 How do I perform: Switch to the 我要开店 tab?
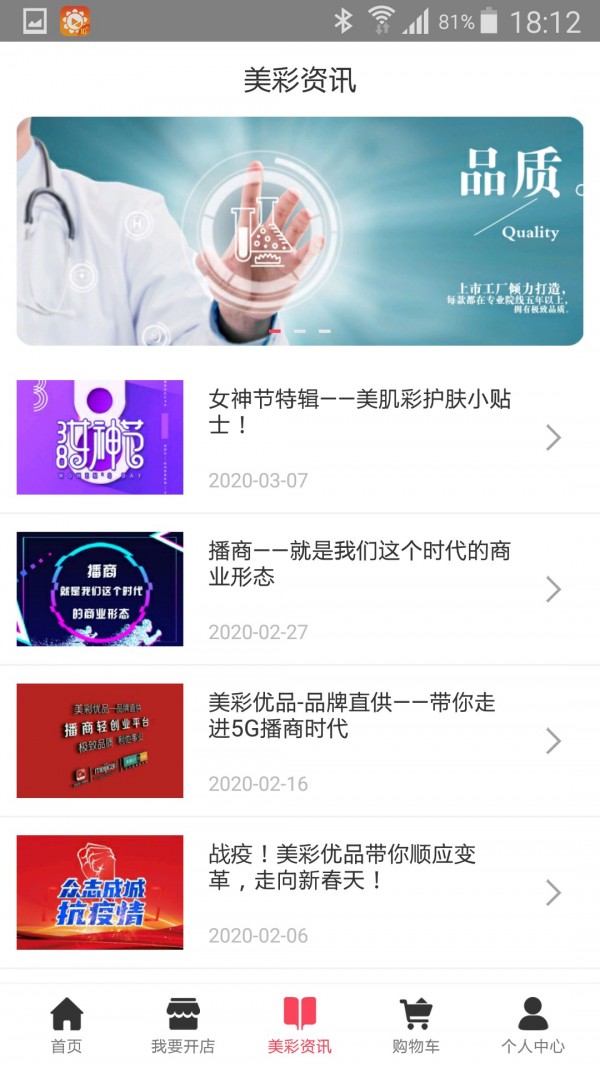[x=183, y=1025]
